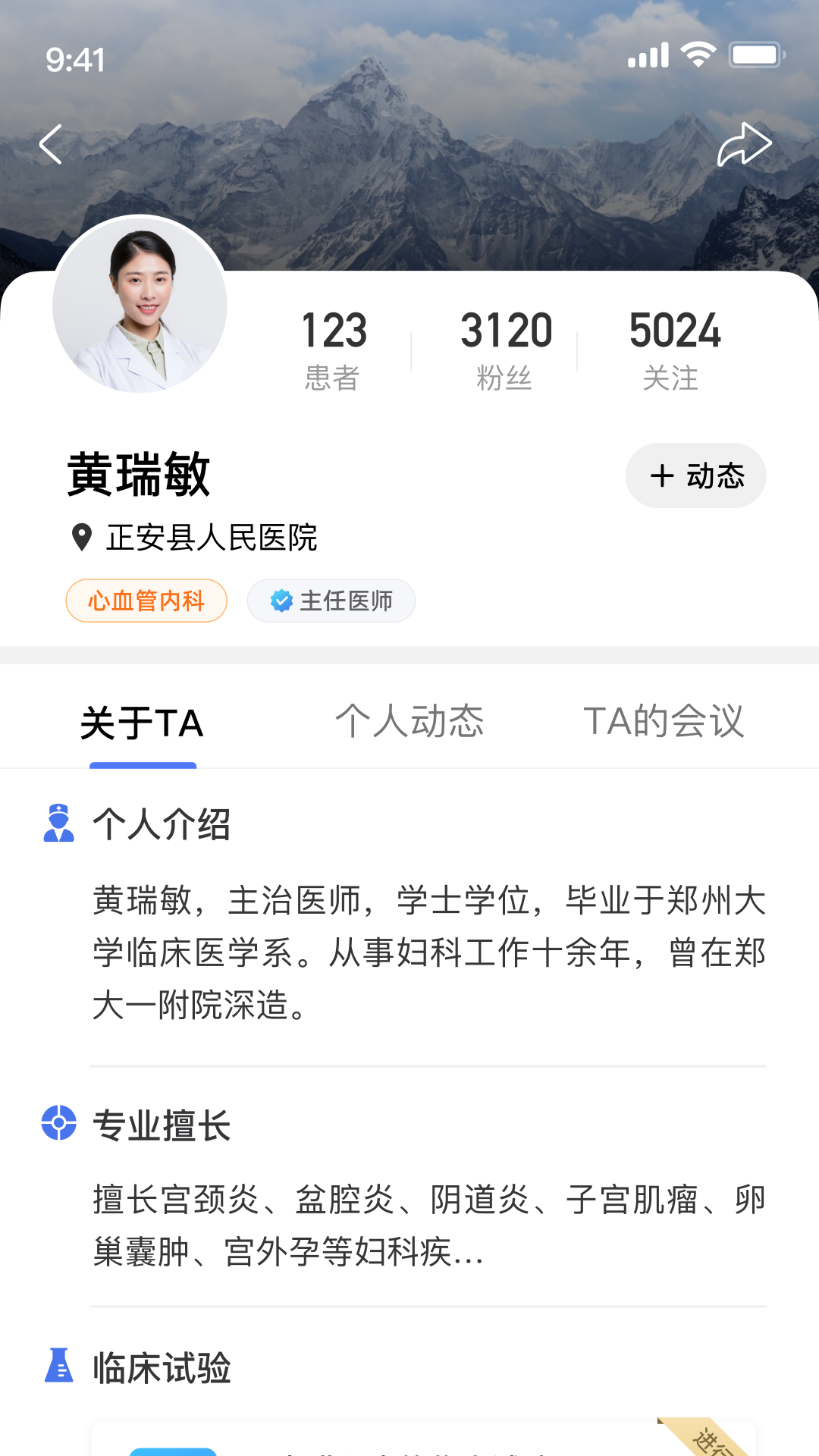Tap the share icon on the cover photo
The image size is (819, 1456).
coord(746,143)
